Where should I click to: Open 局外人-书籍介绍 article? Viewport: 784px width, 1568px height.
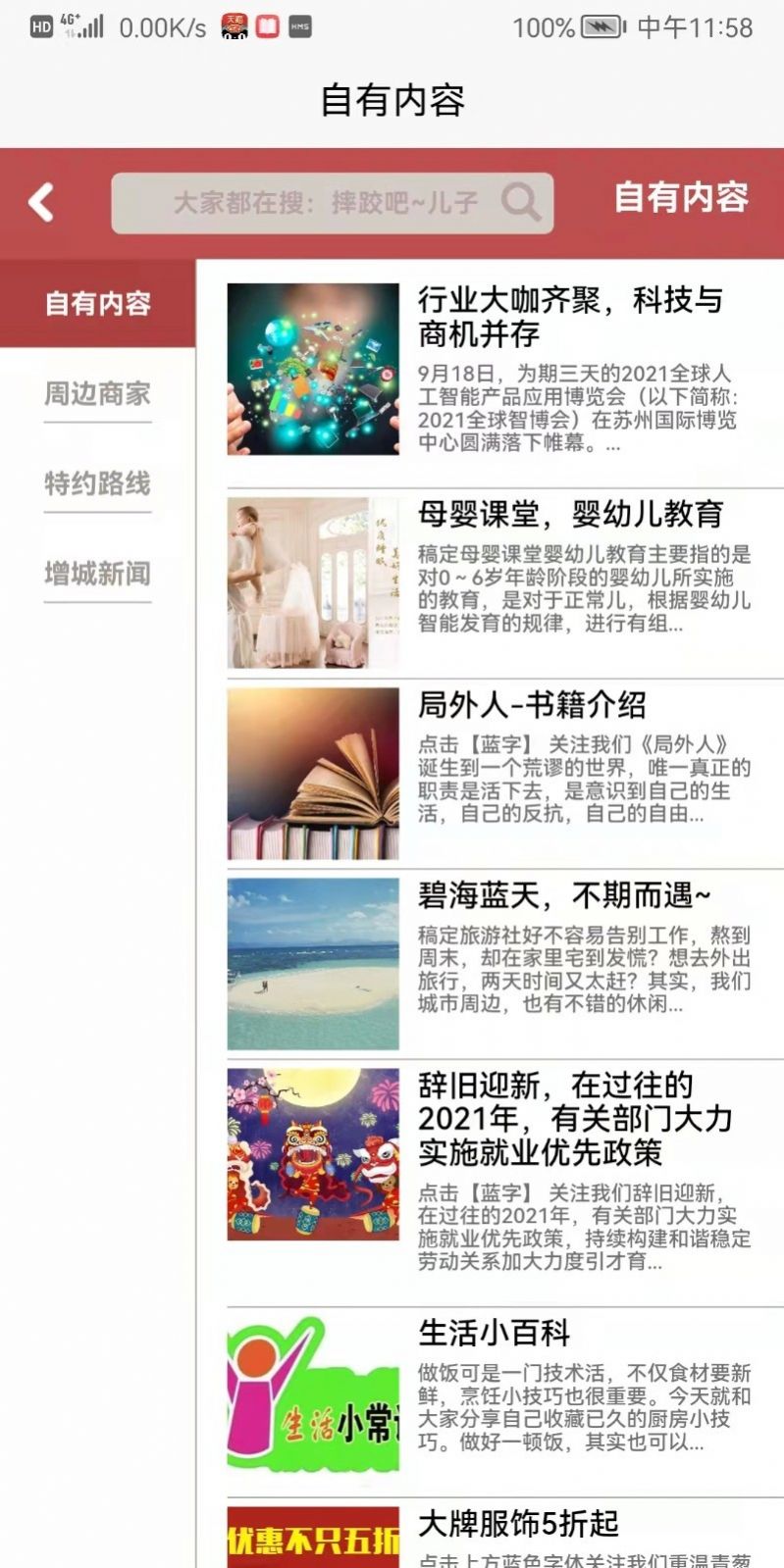pyautogui.click(x=504, y=773)
